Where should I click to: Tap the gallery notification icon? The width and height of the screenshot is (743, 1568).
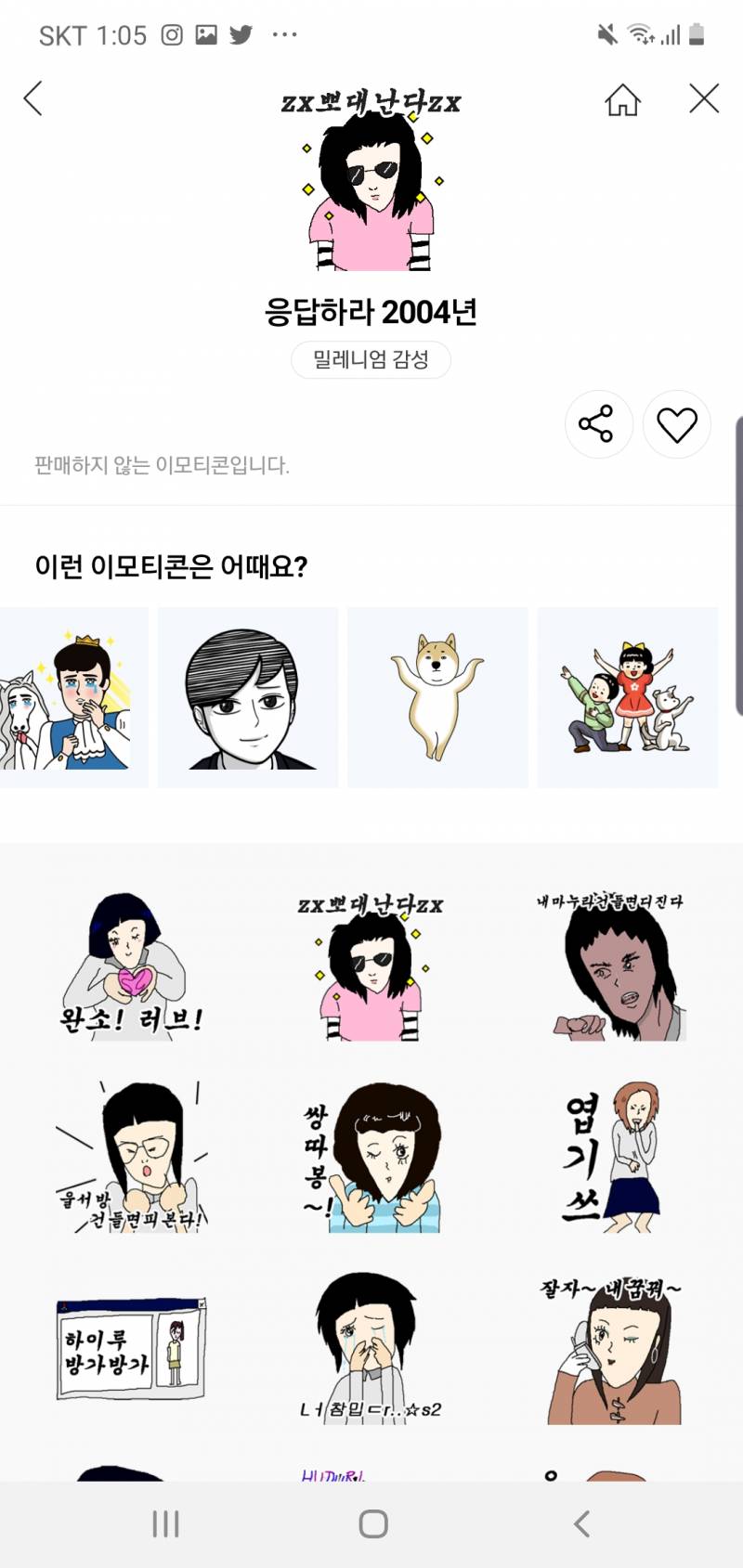click(x=205, y=33)
